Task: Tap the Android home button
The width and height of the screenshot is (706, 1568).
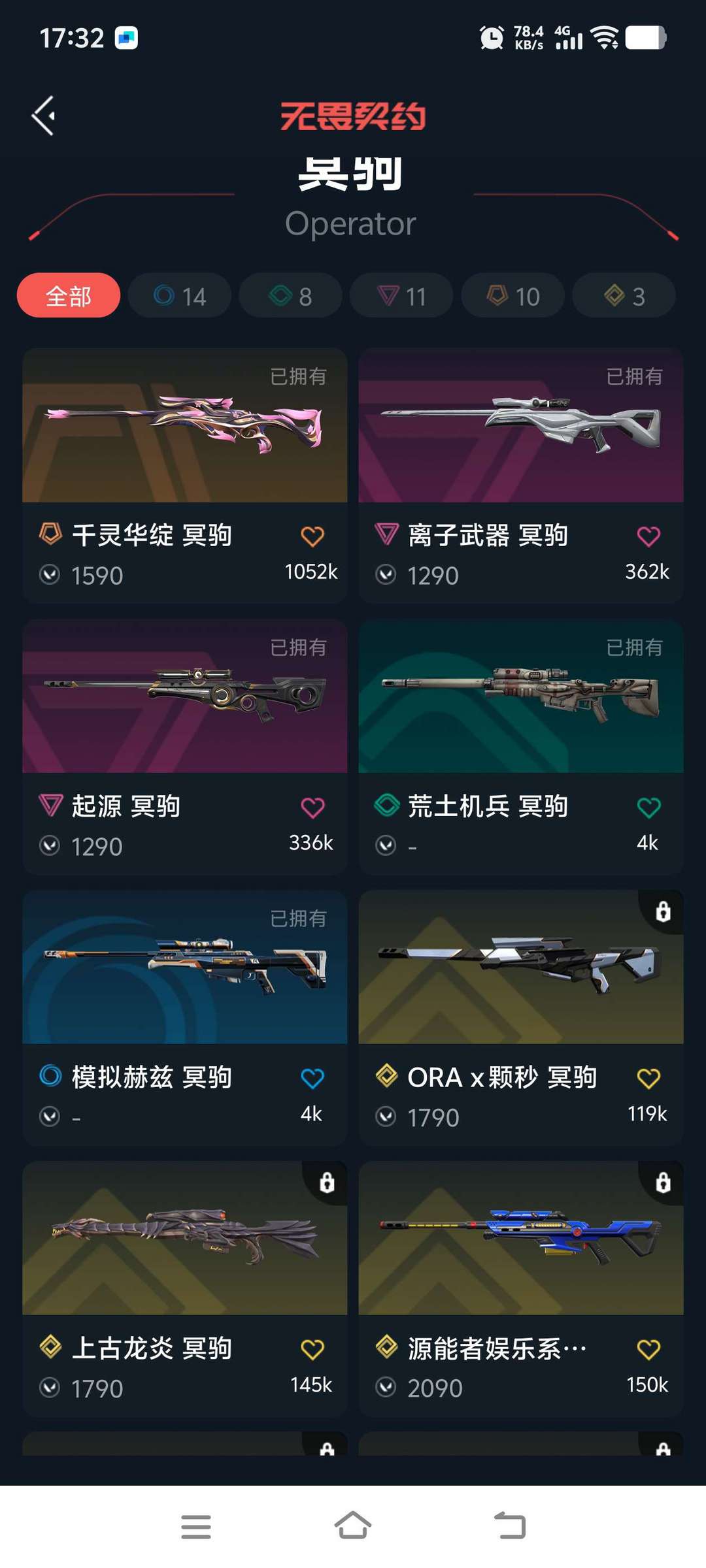Action: [353, 1527]
